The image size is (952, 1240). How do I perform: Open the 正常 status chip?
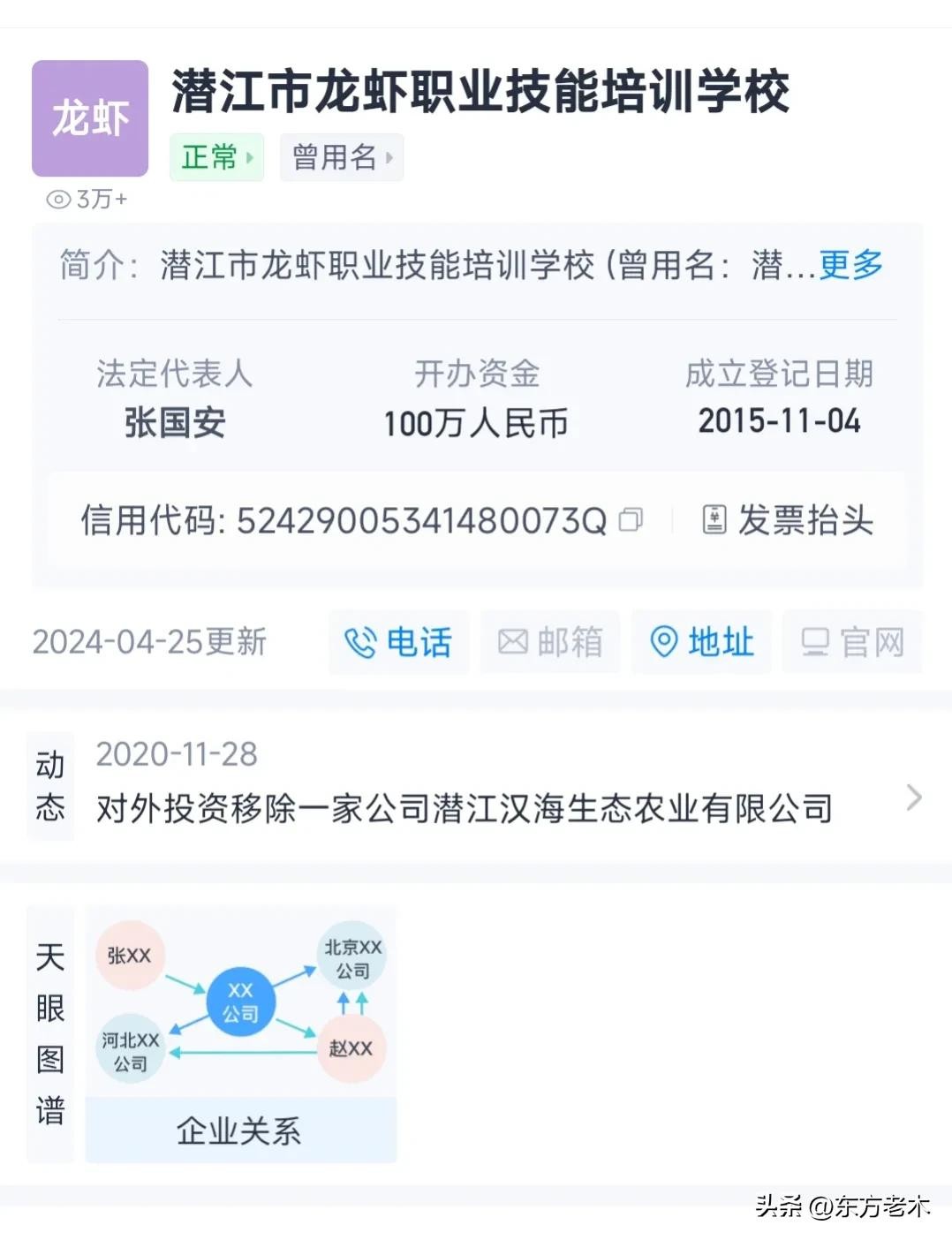(x=216, y=158)
